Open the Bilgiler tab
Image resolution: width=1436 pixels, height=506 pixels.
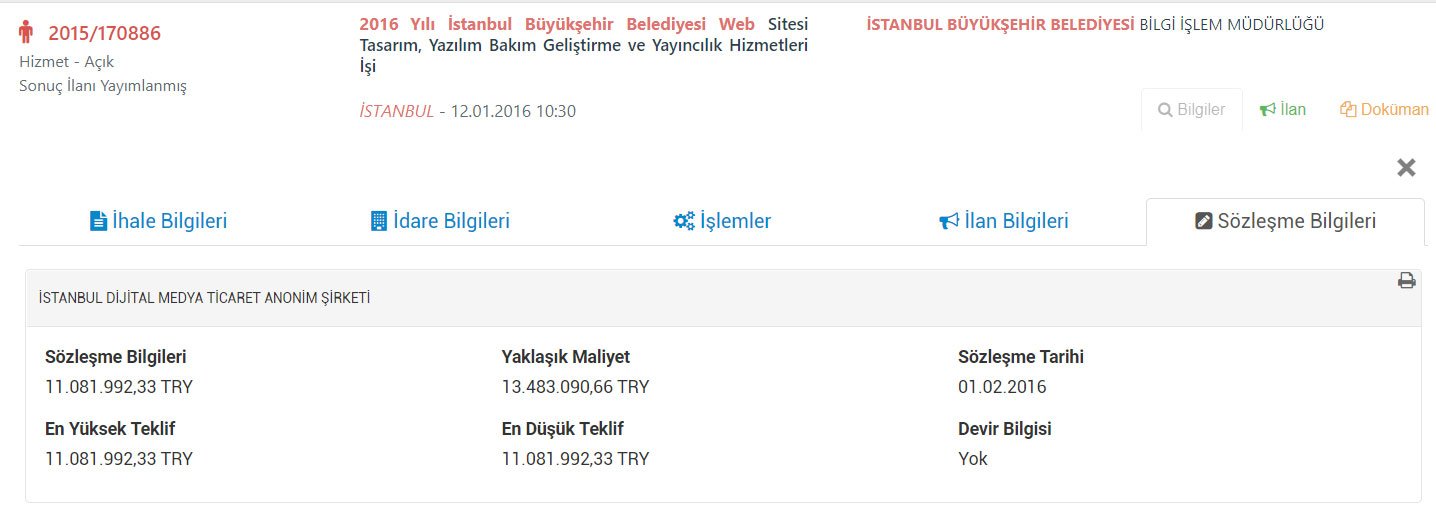pos(1192,110)
